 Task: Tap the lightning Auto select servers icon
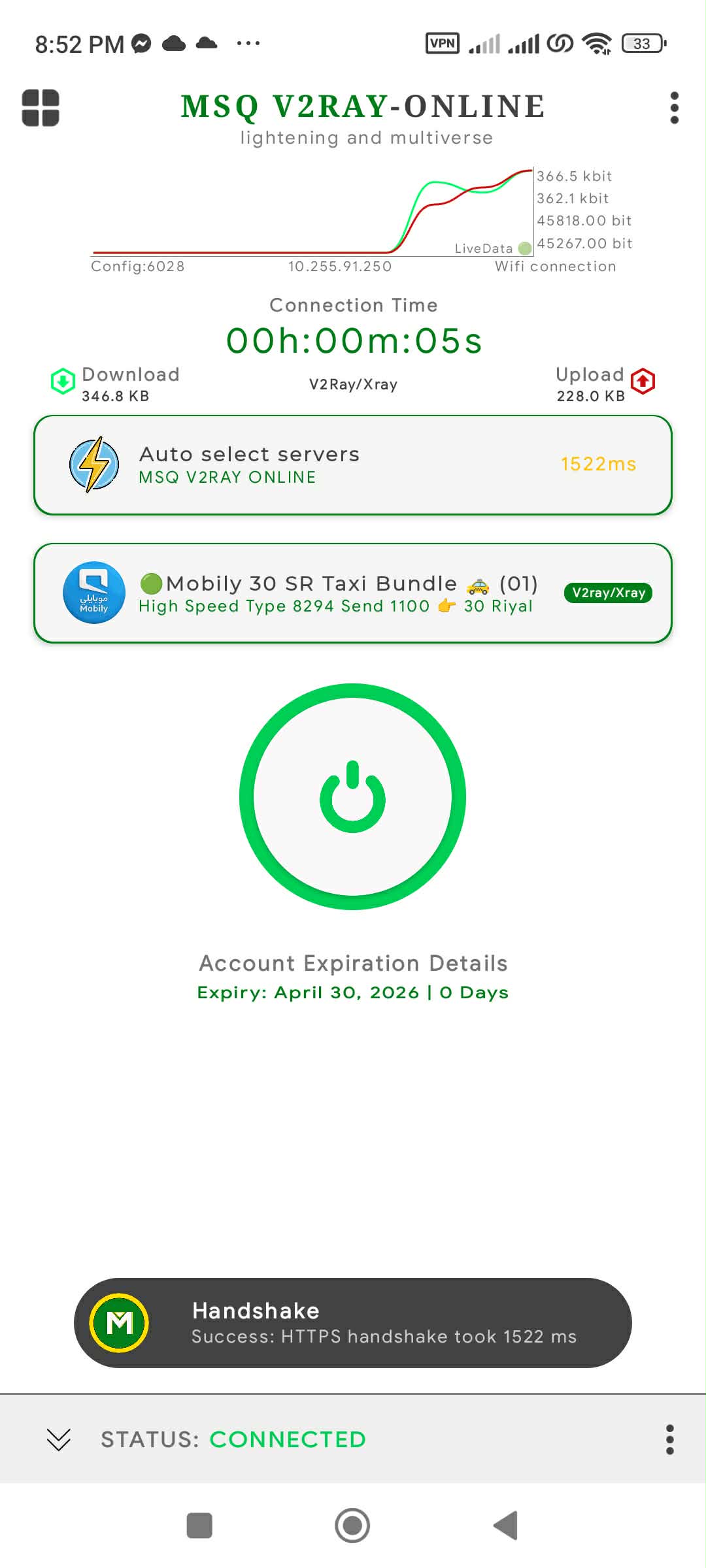(x=93, y=463)
